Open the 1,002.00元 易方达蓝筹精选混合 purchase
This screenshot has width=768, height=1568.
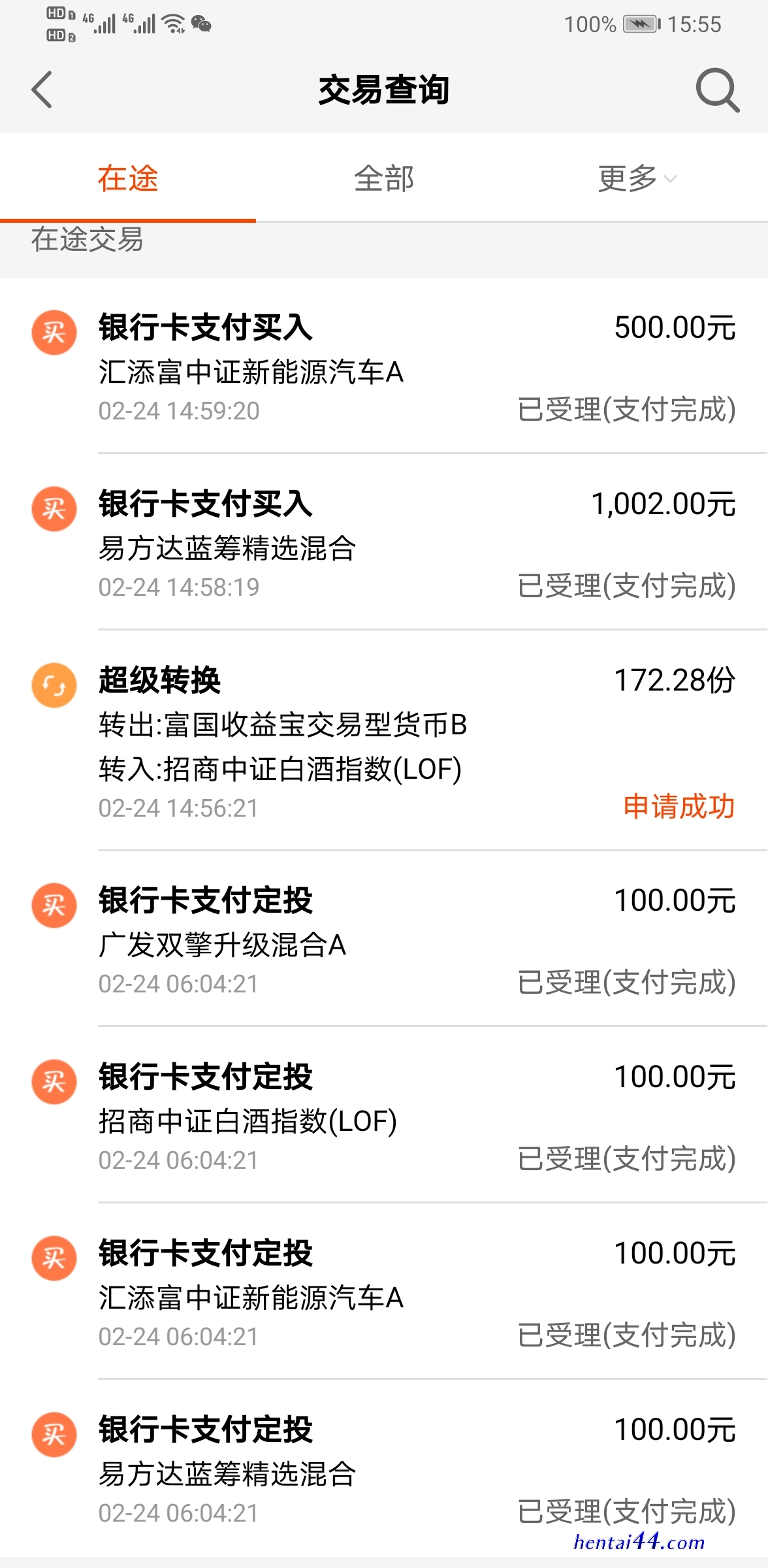pyautogui.click(x=384, y=542)
